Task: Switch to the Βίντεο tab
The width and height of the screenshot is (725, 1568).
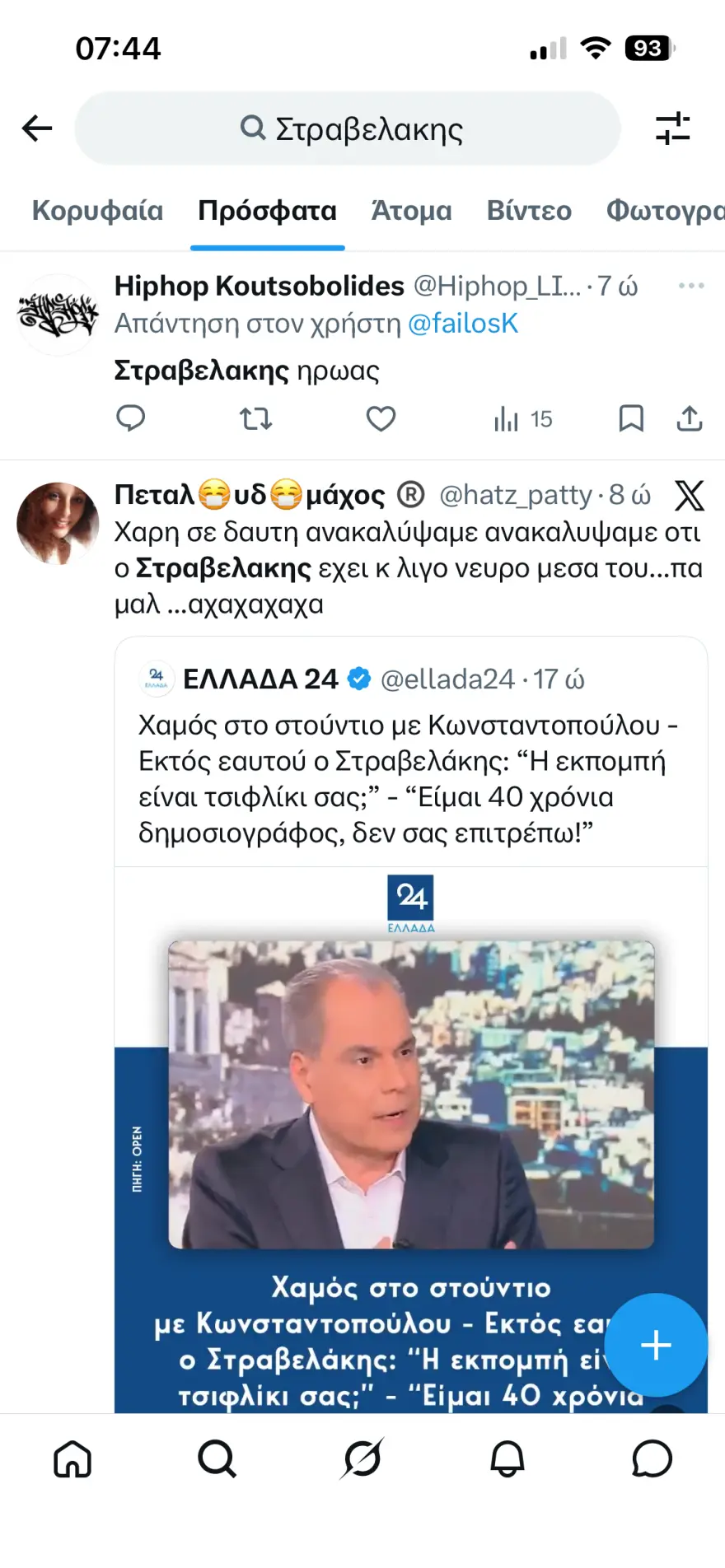Action: coord(529,211)
